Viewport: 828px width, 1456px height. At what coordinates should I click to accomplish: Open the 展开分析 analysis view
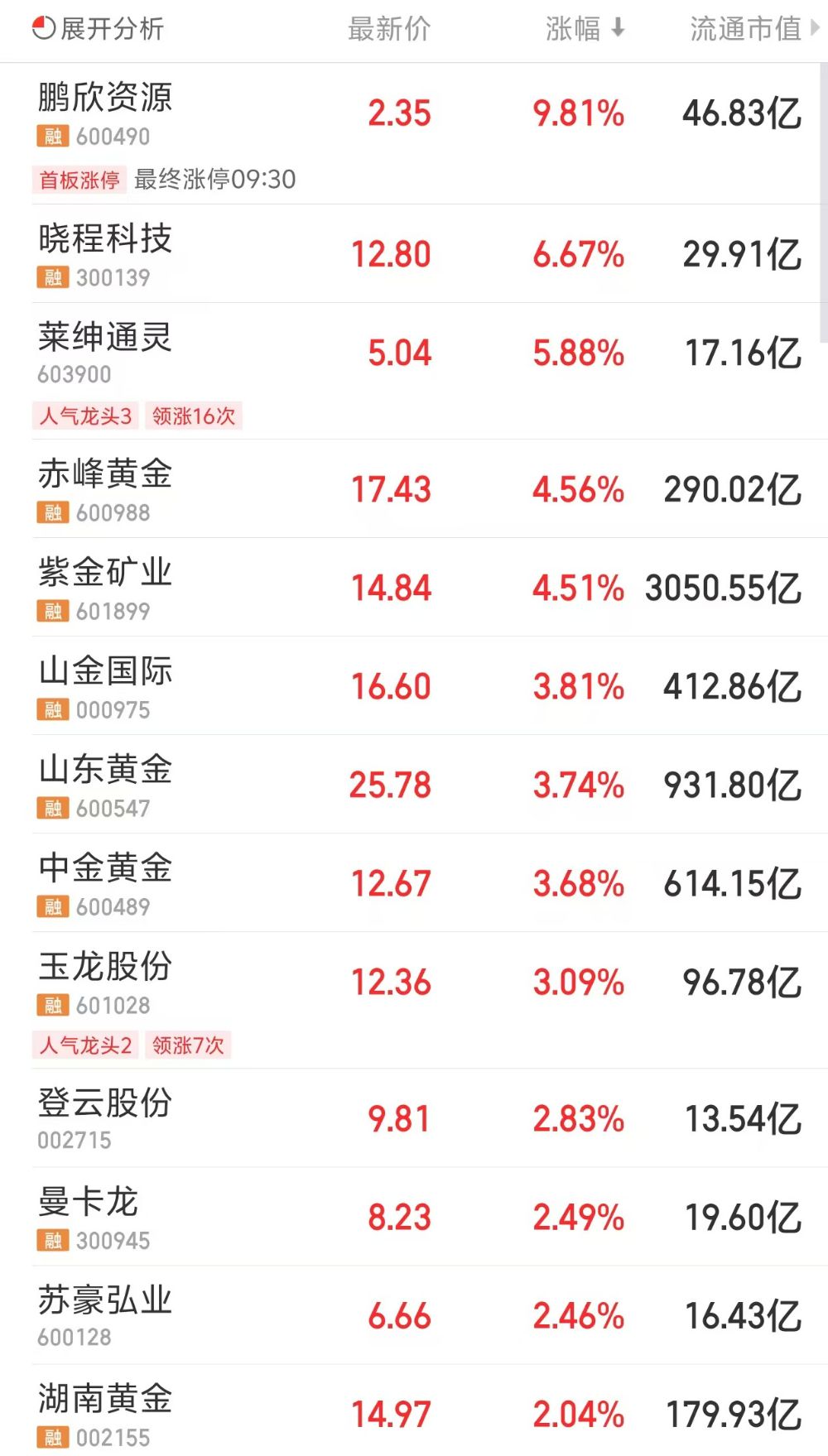[x=98, y=29]
